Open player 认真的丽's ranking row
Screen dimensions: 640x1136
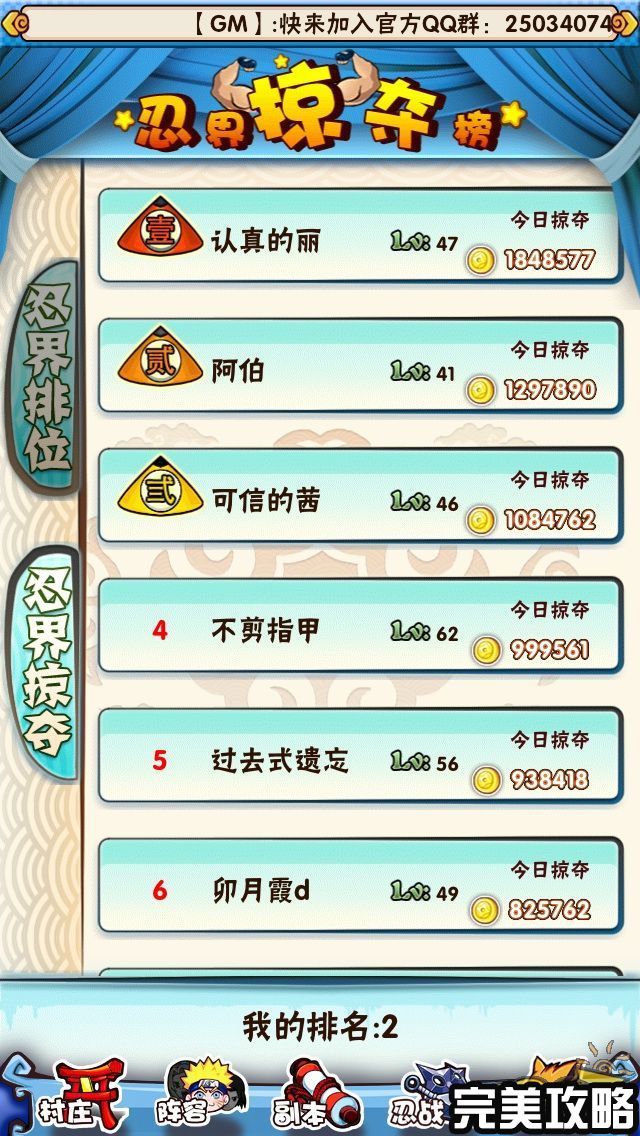pyautogui.click(x=360, y=236)
